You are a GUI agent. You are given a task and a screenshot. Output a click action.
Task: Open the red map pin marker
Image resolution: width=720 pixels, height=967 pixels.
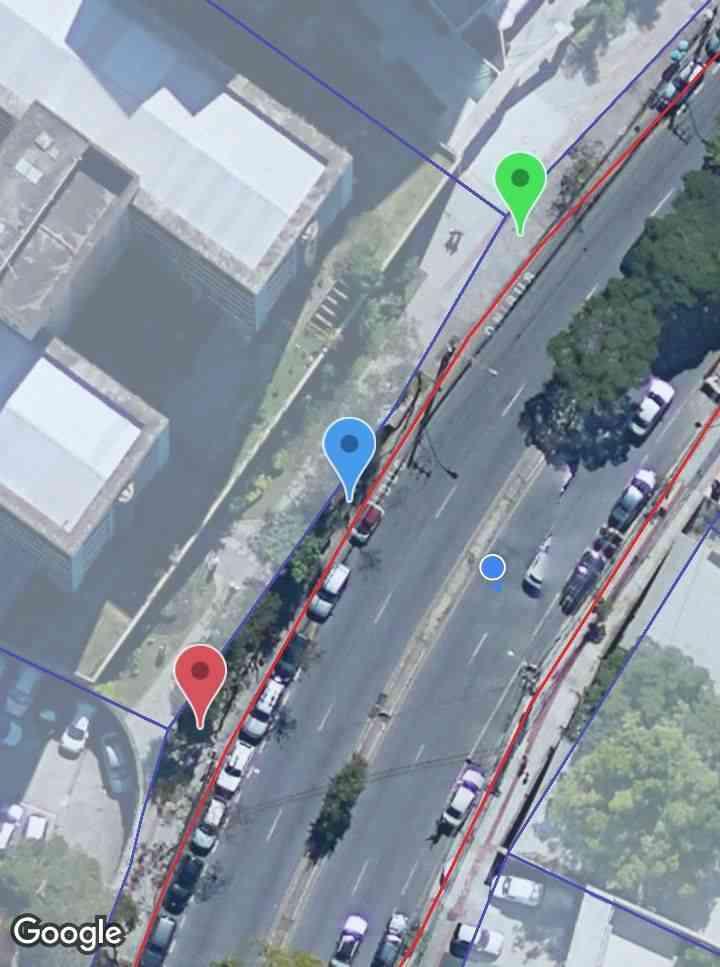200,677
